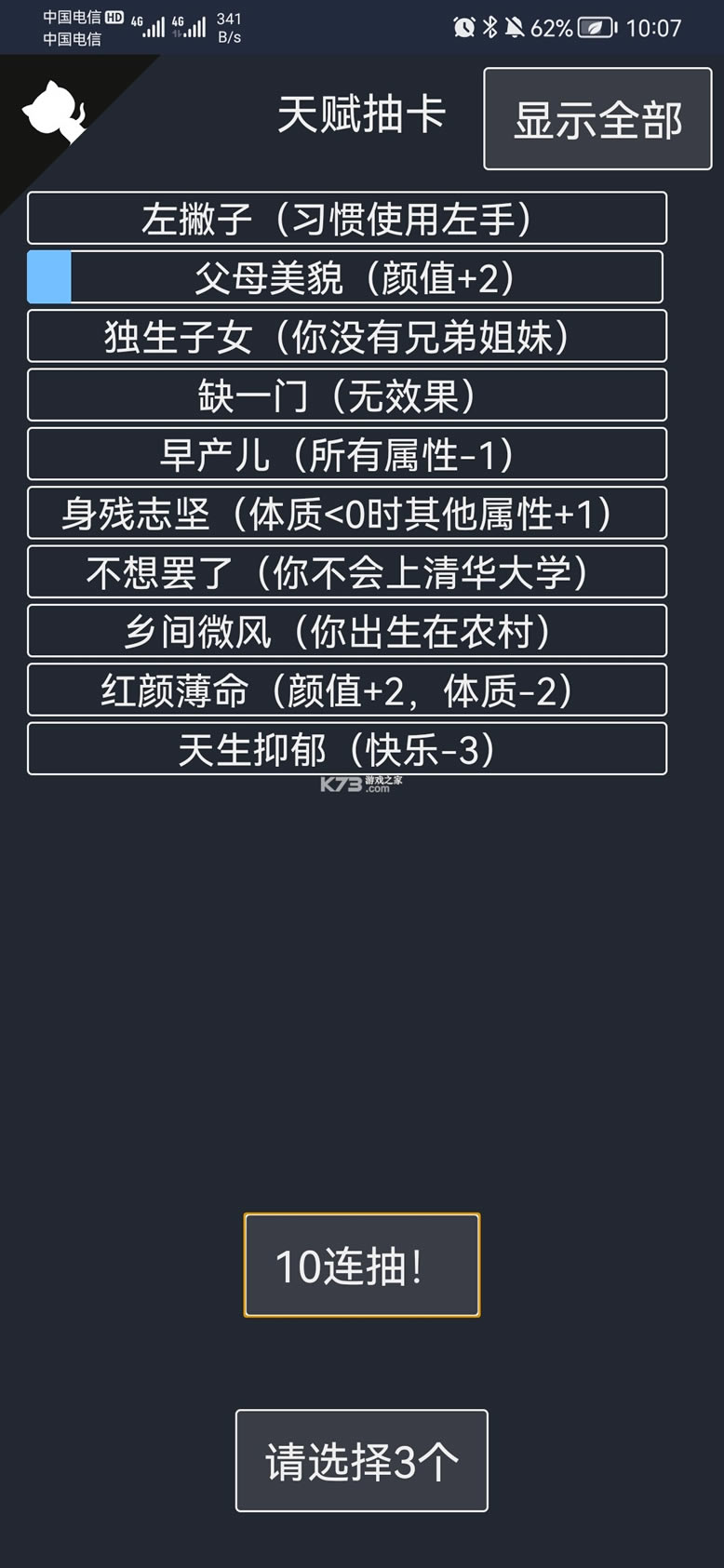Select the 天生抑郁 talent
The height and width of the screenshot is (1568, 724).
347,749
